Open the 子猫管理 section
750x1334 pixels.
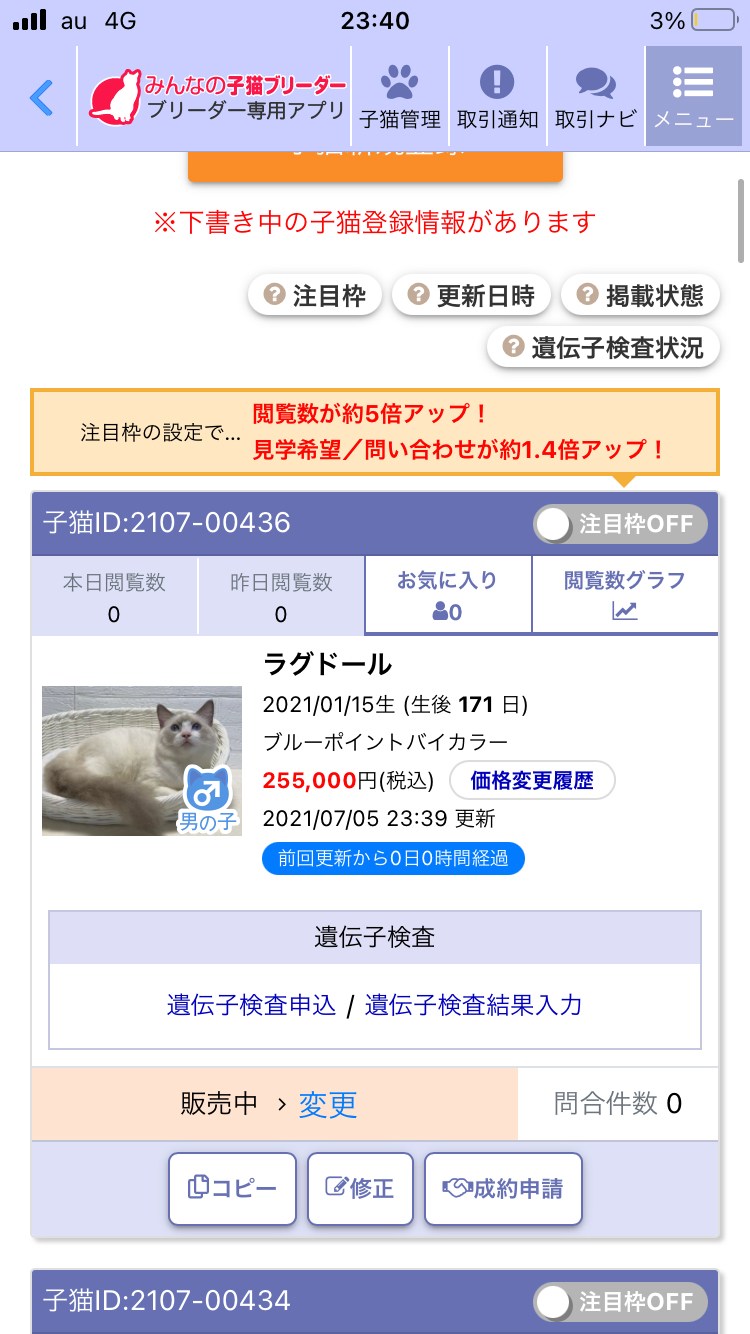pyautogui.click(x=400, y=97)
